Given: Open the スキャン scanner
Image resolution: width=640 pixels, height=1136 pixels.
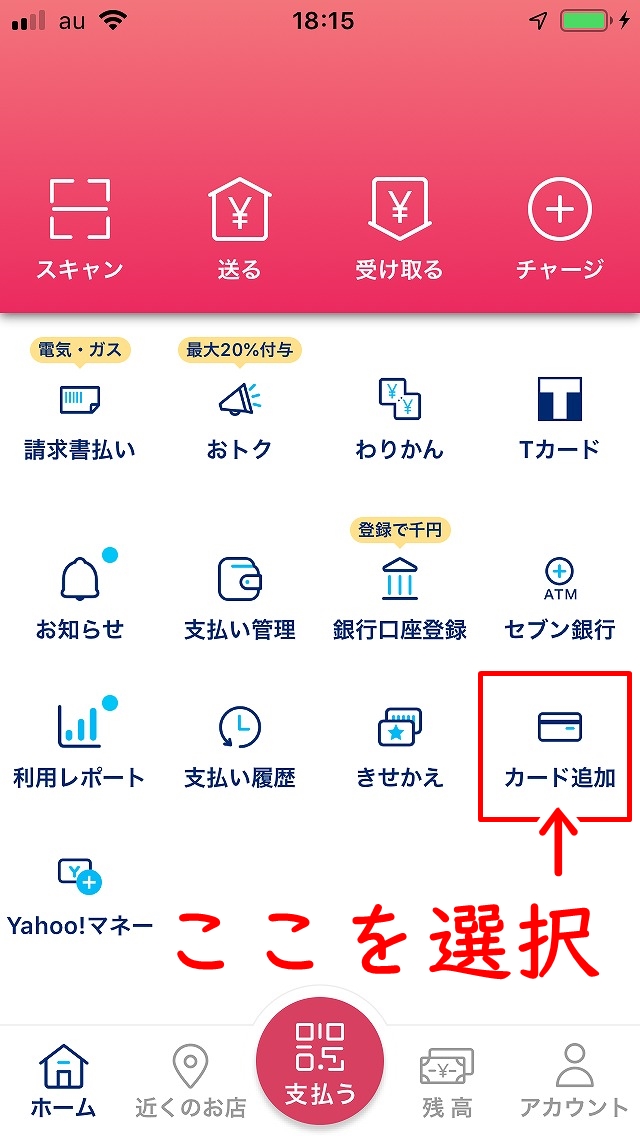Looking at the screenshot, I should coord(80,229).
